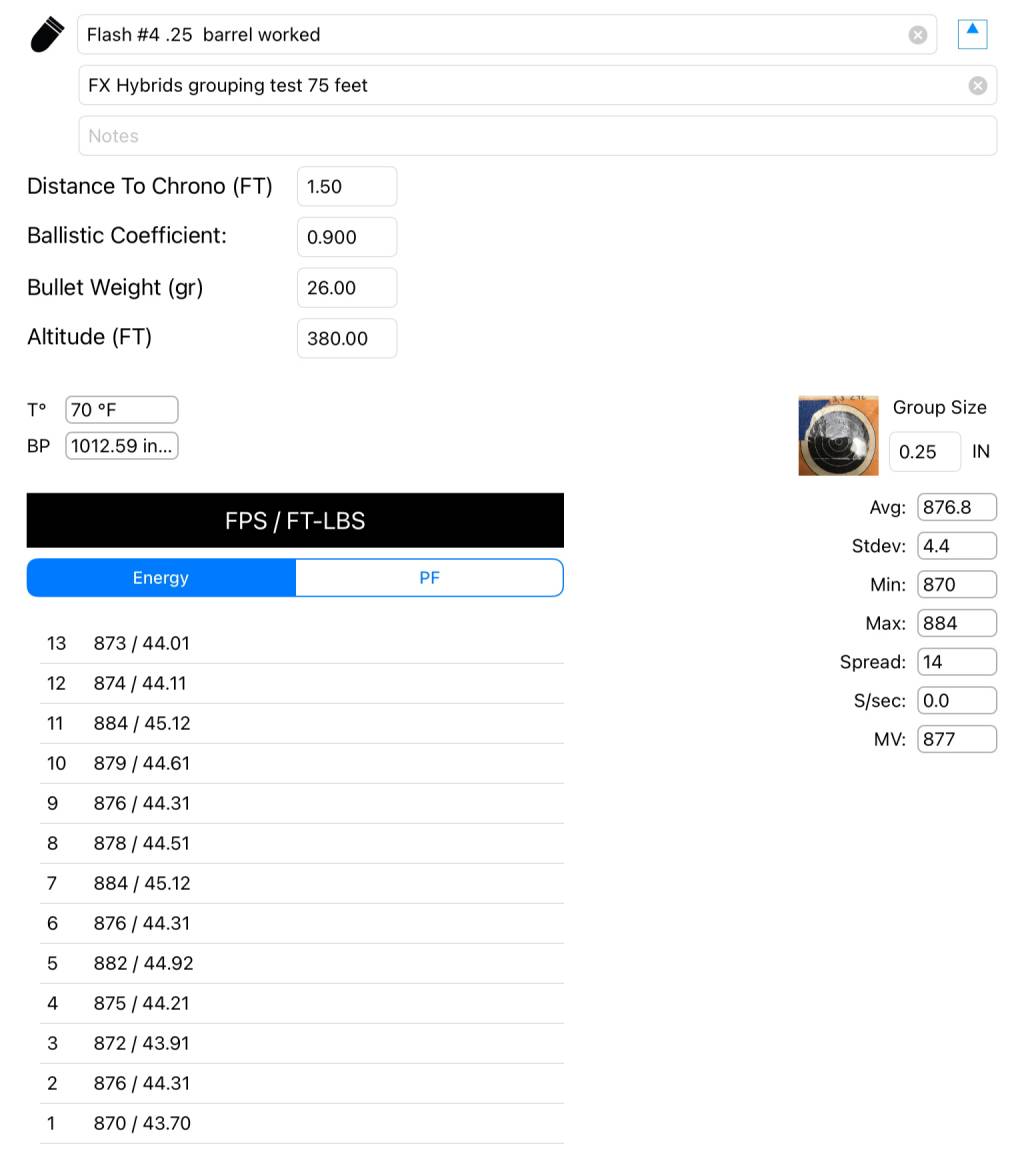Change the Ballistic Coefficient value

pos(346,237)
